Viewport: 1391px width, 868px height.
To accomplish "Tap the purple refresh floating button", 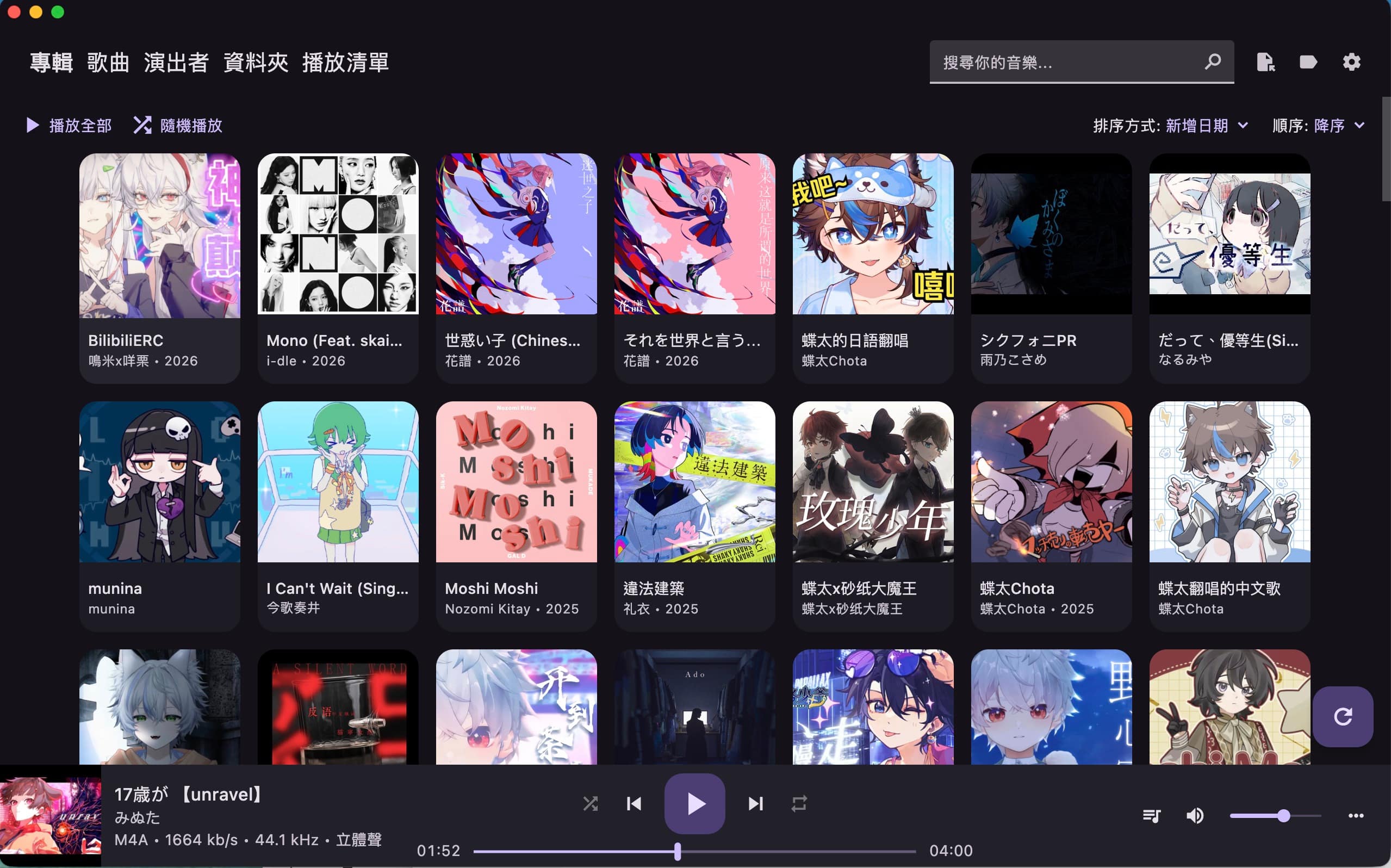I will pyautogui.click(x=1343, y=716).
